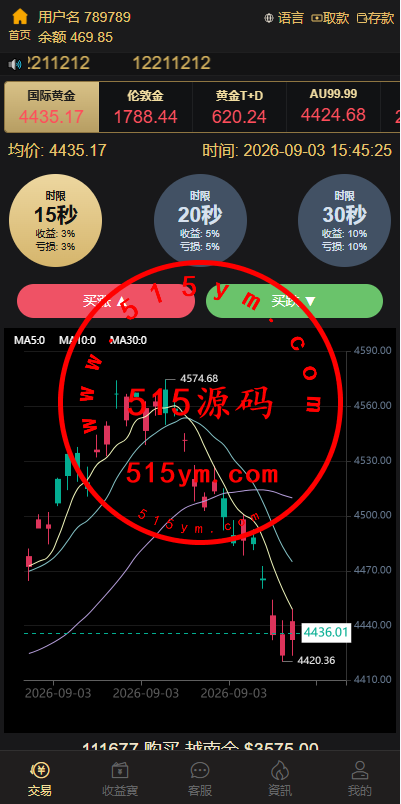Choose the 15秒 time limit
Image resolution: width=401 pixels, height=804 pixels.
55,220
